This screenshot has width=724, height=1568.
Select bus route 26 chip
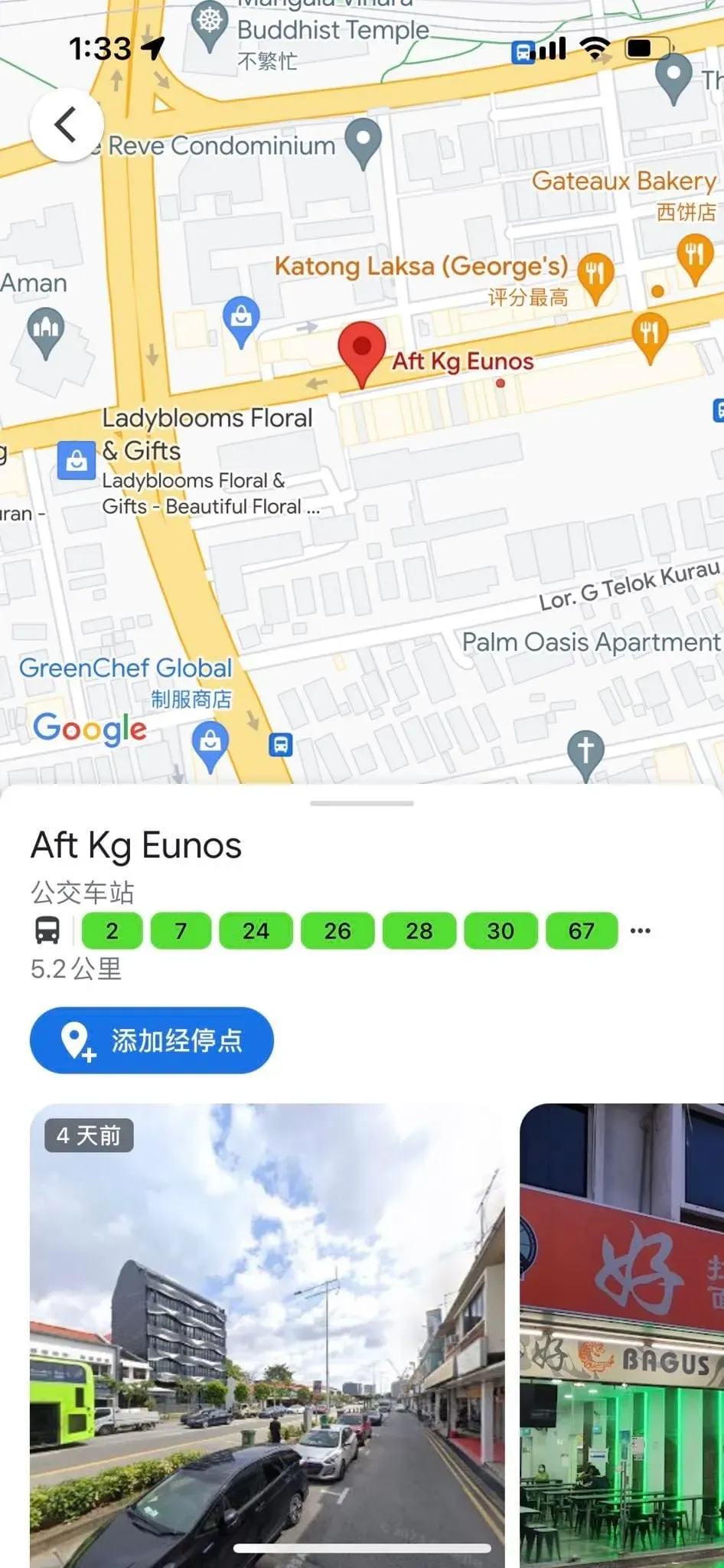[x=338, y=931]
